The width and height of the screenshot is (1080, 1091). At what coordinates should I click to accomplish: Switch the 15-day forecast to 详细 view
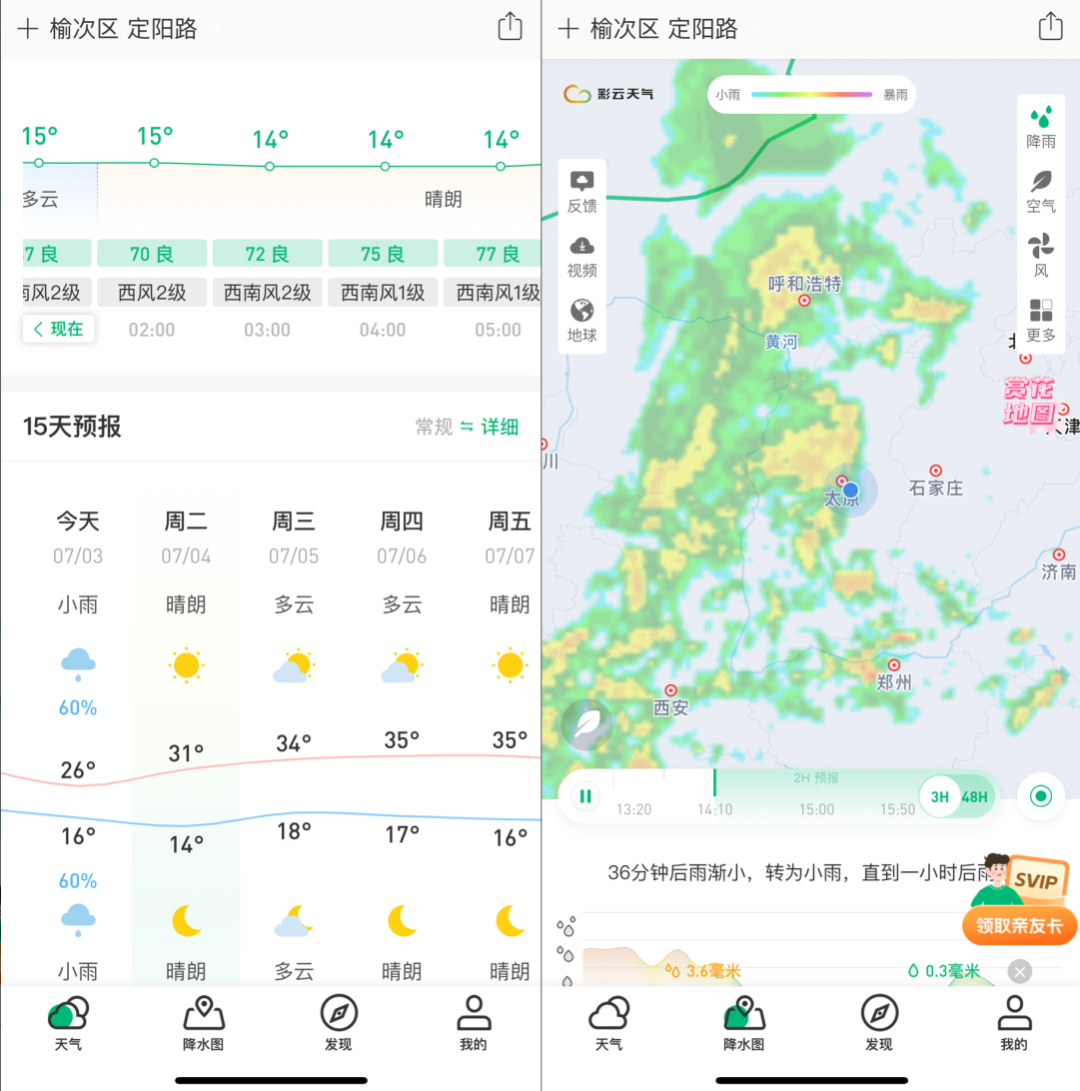click(499, 427)
